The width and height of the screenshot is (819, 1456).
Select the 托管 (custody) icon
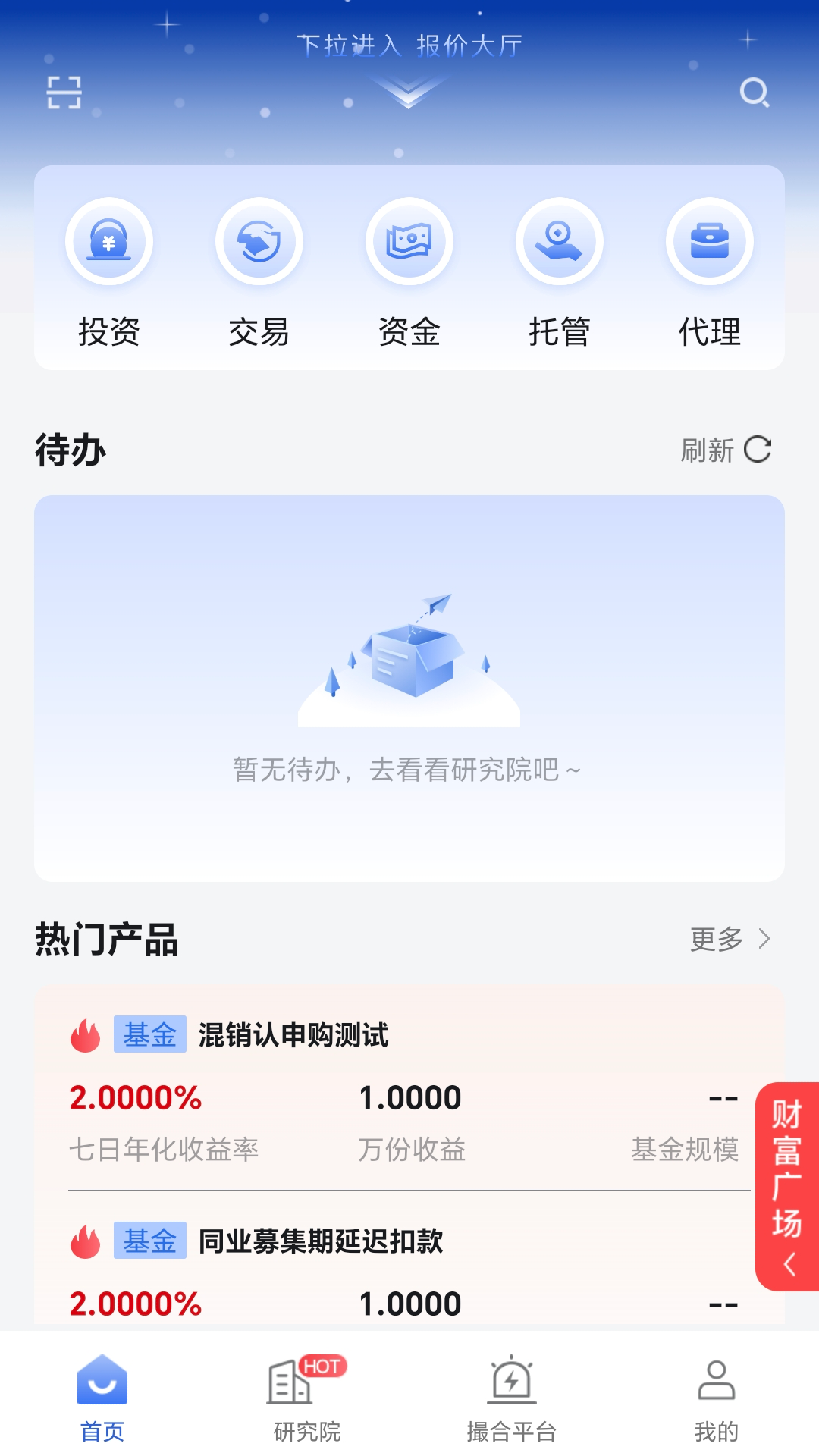(560, 241)
